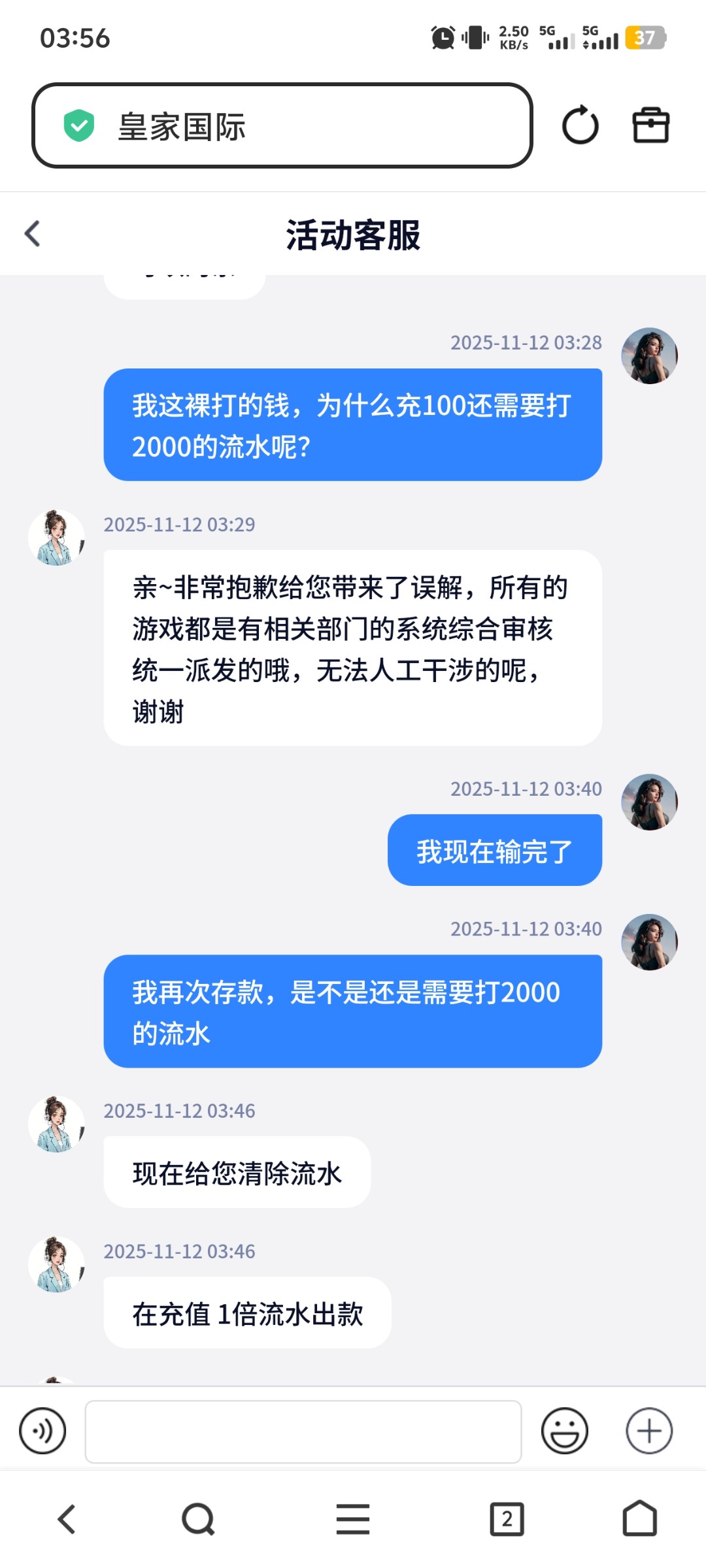Image resolution: width=706 pixels, height=1568 pixels.
Task: Open the plus attachment menu
Action: [x=649, y=1431]
